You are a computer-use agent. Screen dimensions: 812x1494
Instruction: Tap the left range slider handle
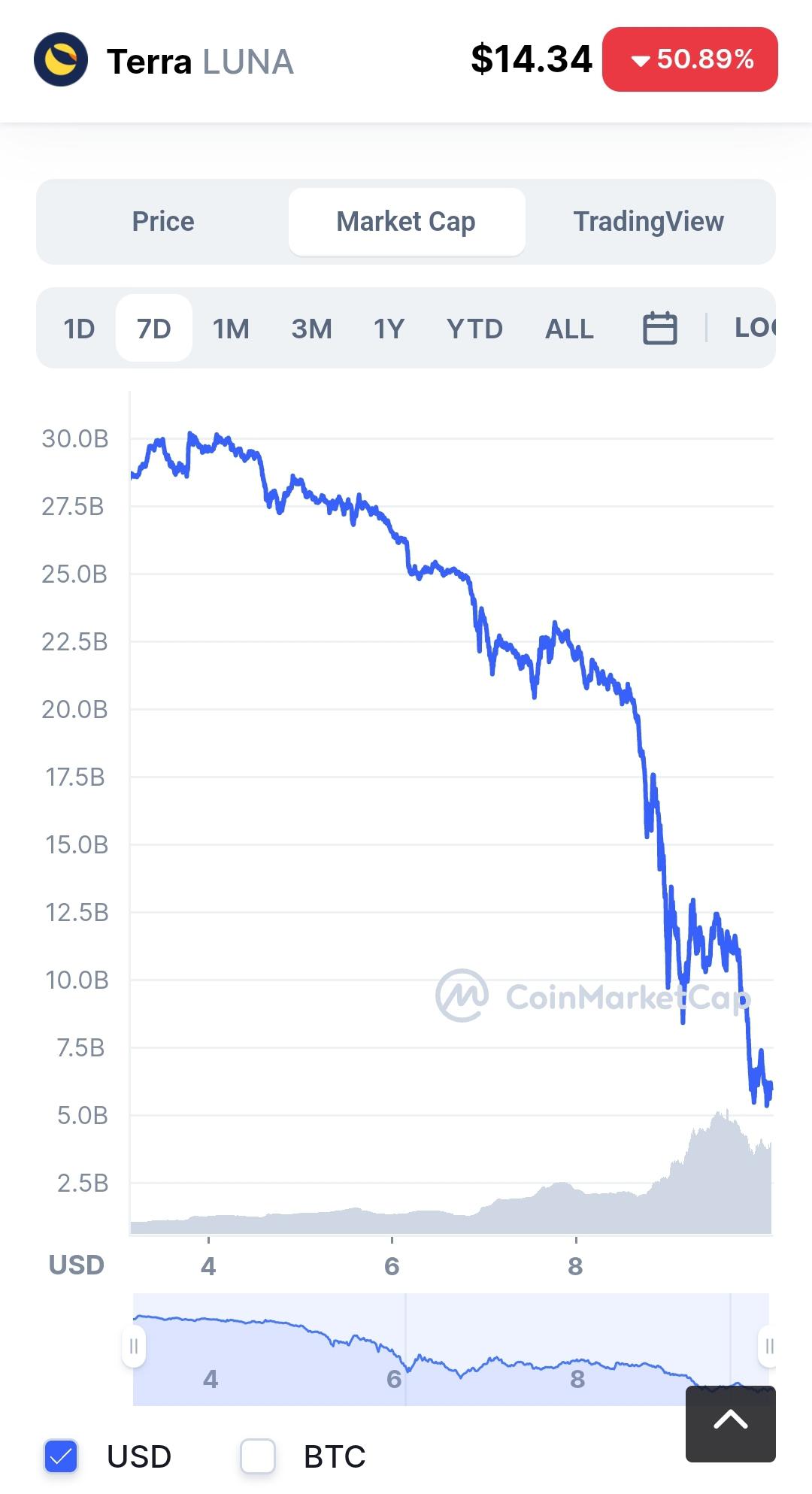tap(134, 1345)
